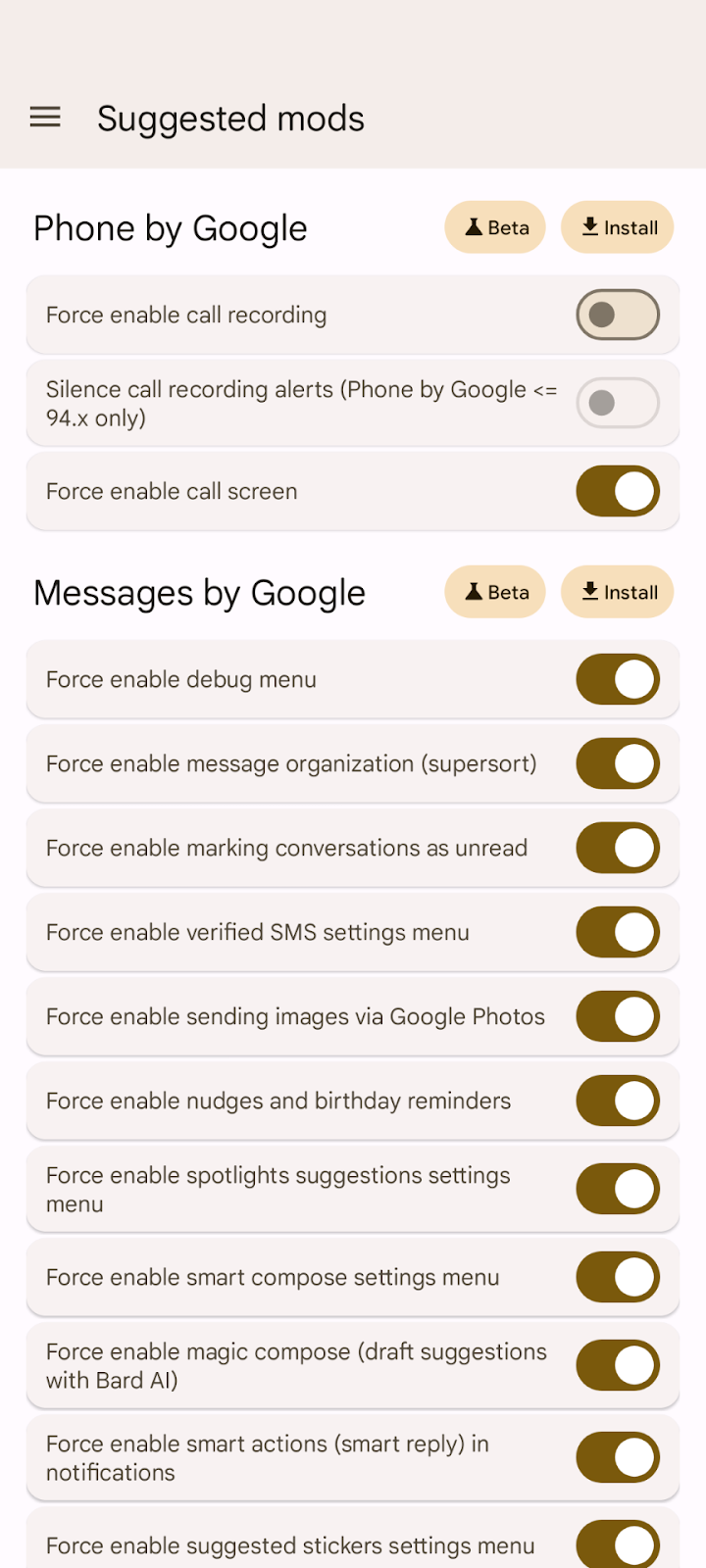The width and height of the screenshot is (706, 1568).
Task: Disable smart compose settings menu switch
Action: 618,1277
